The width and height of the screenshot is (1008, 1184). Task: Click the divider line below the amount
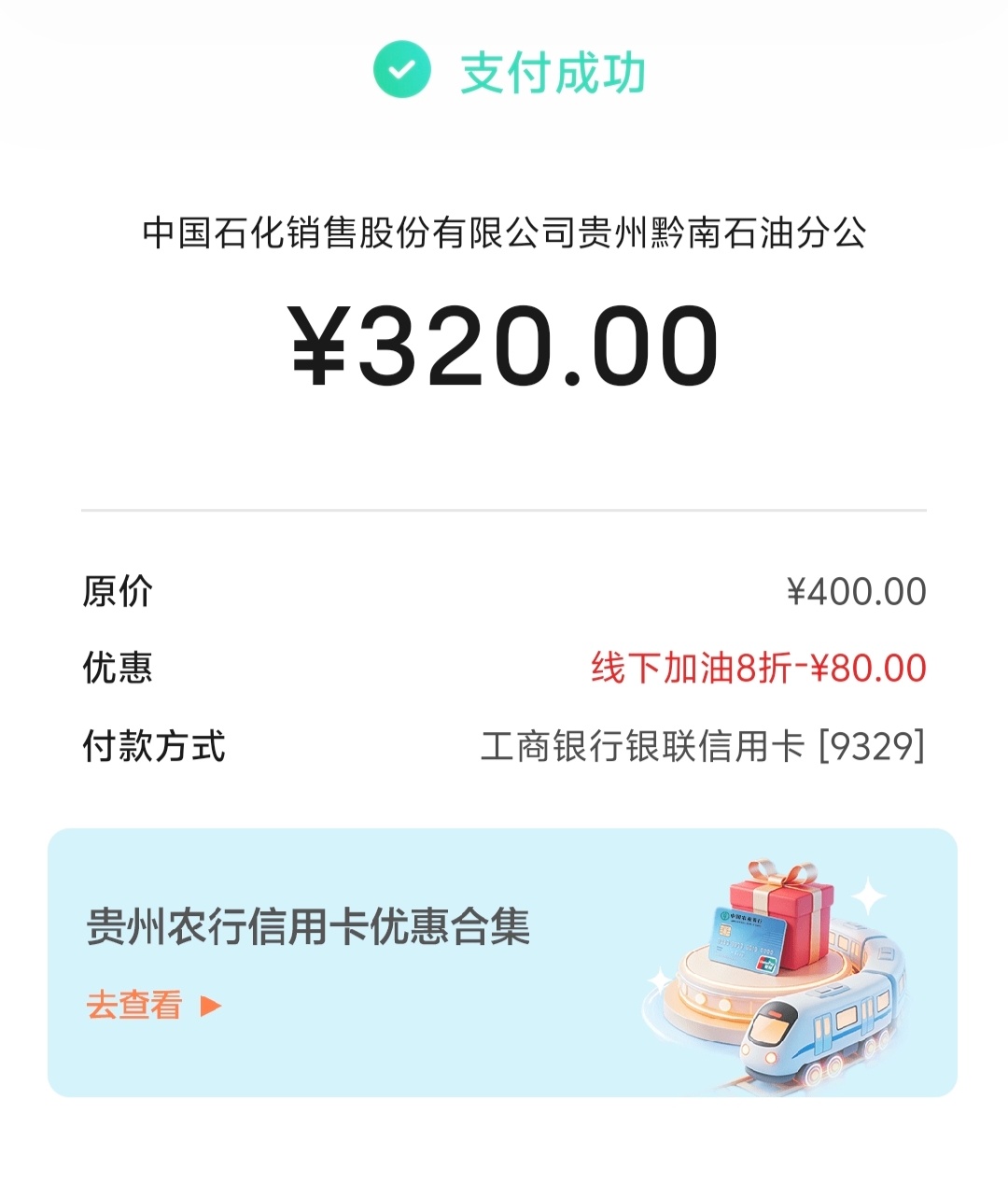[x=504, y=510]
